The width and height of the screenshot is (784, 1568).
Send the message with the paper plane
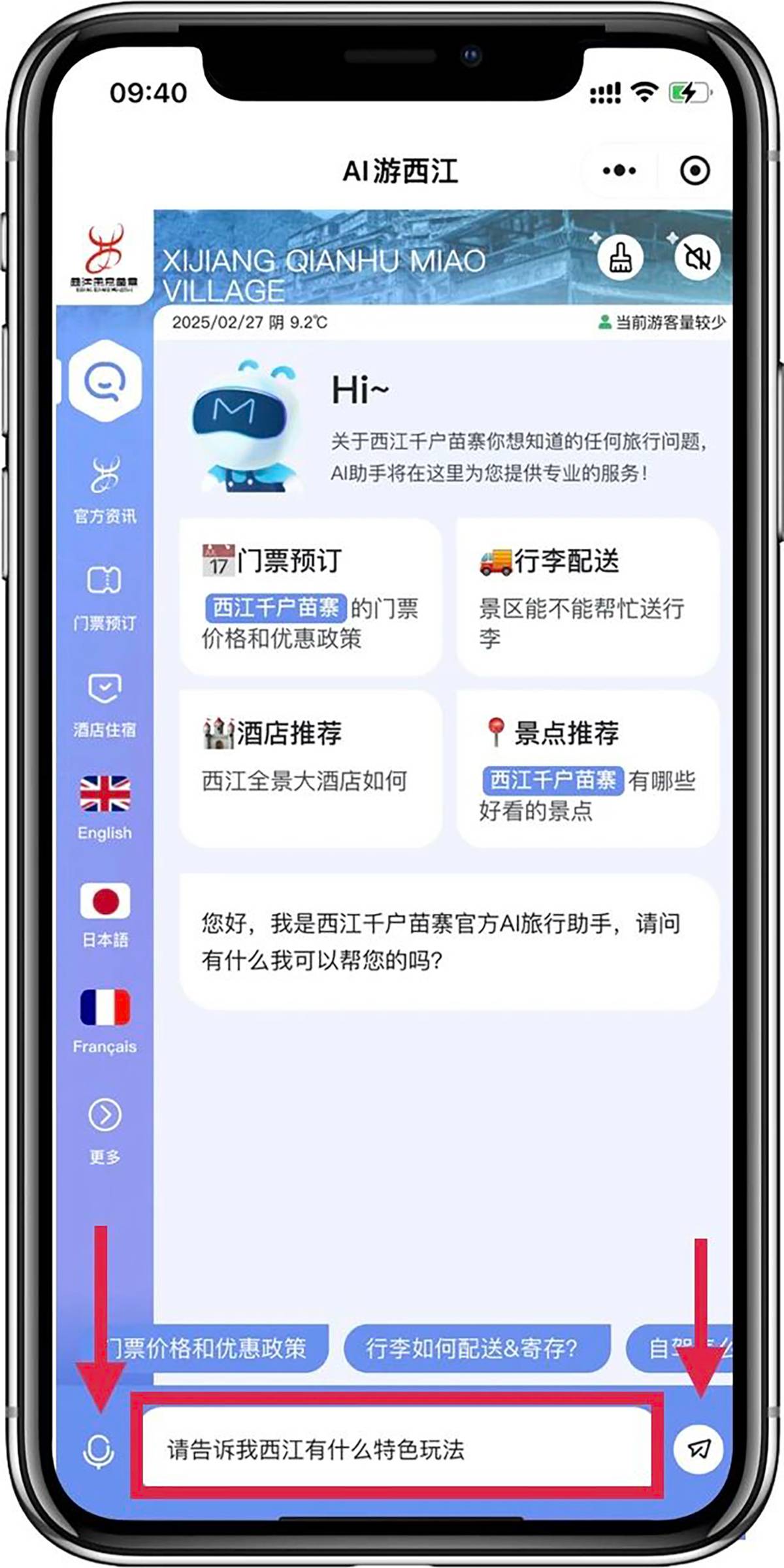tap(698, 1449)
